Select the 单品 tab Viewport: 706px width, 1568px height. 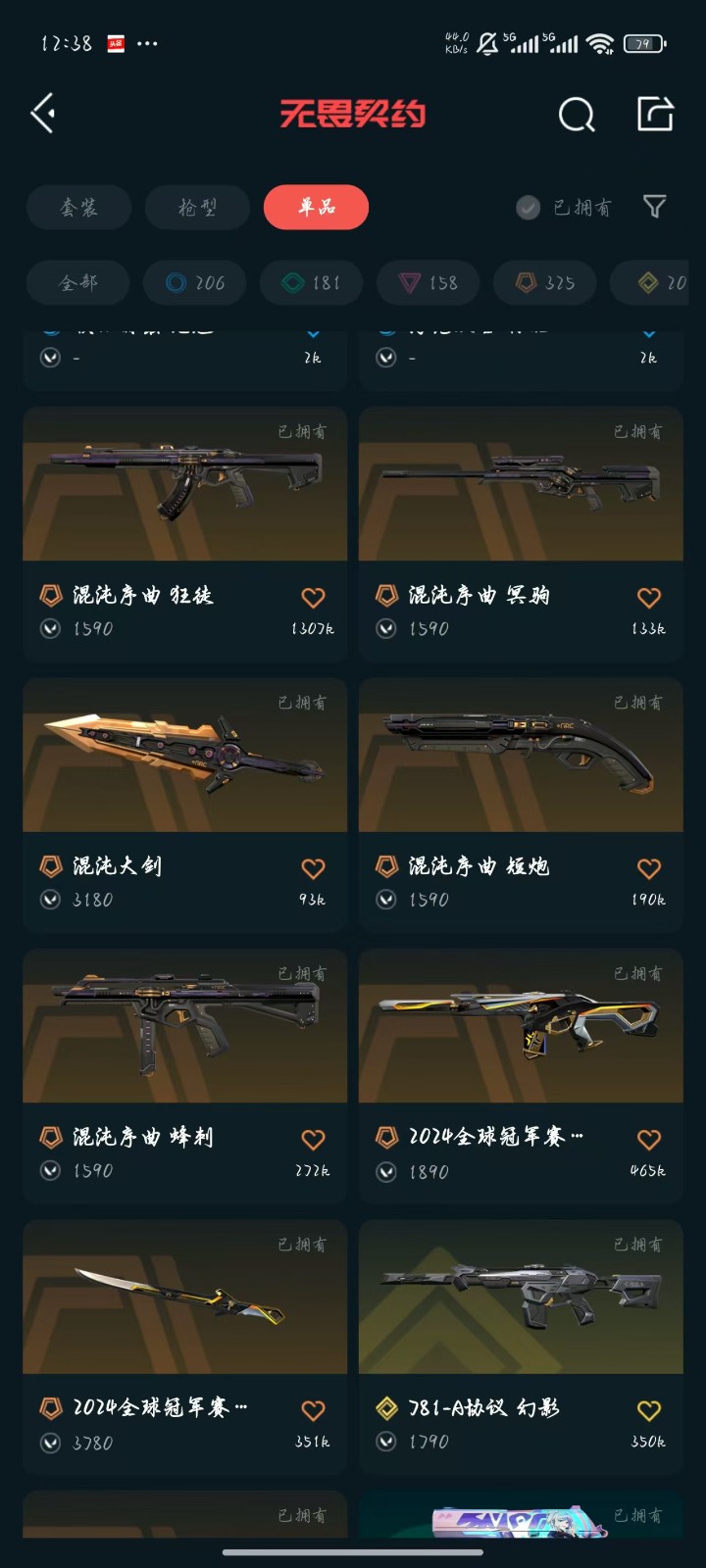point(316,208)
